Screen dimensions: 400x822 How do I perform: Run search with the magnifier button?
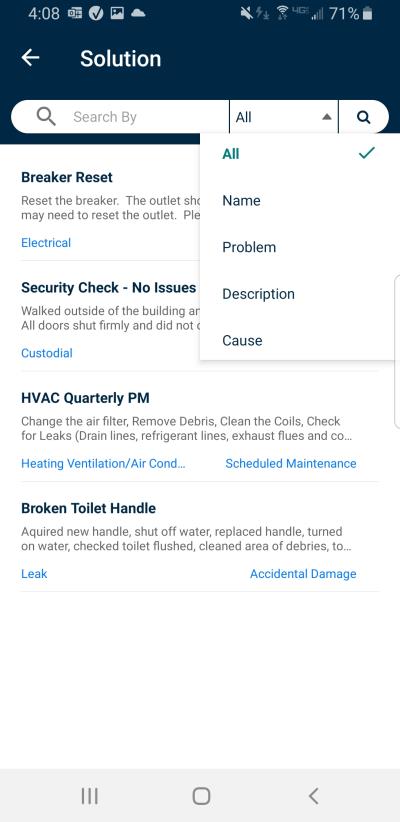[364, 117]
